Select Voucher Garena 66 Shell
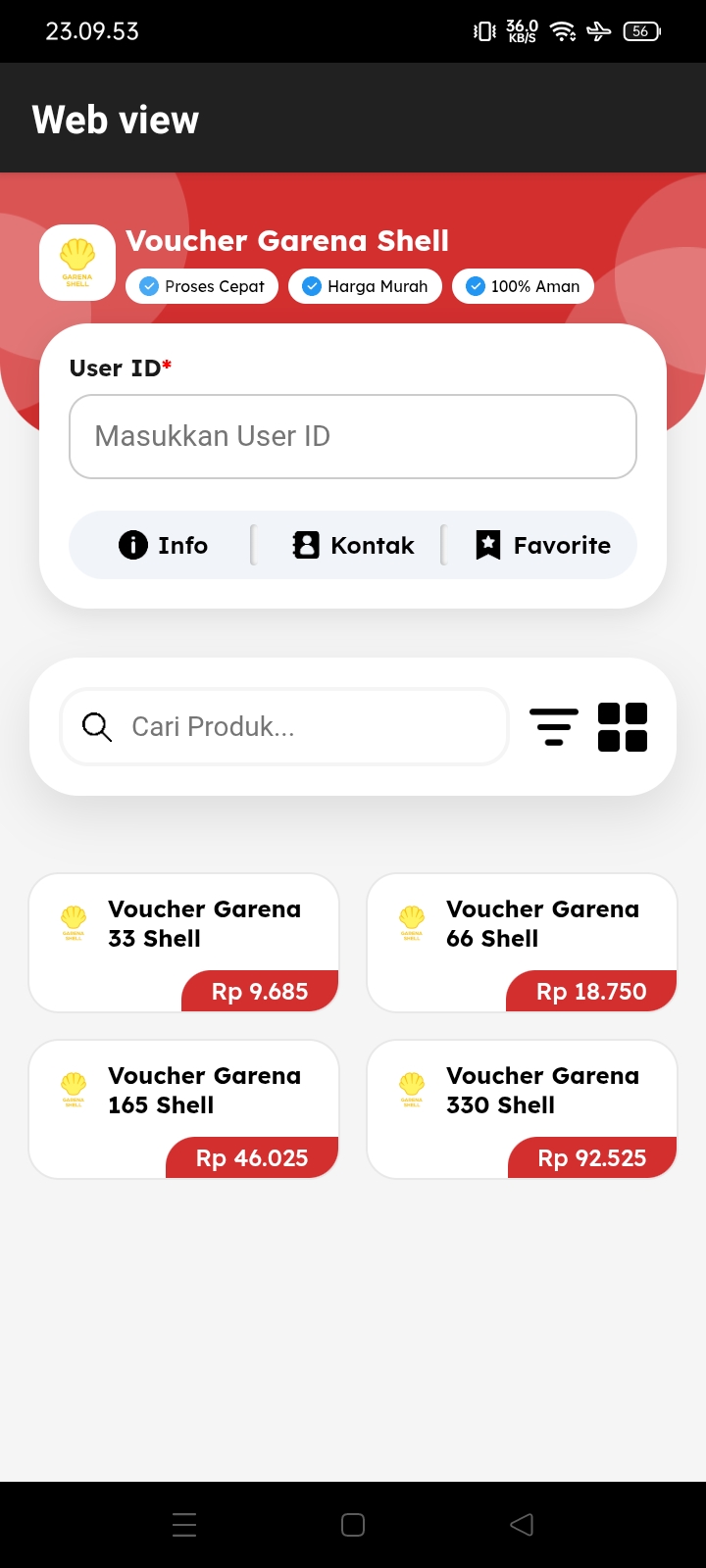 (522, 943)
